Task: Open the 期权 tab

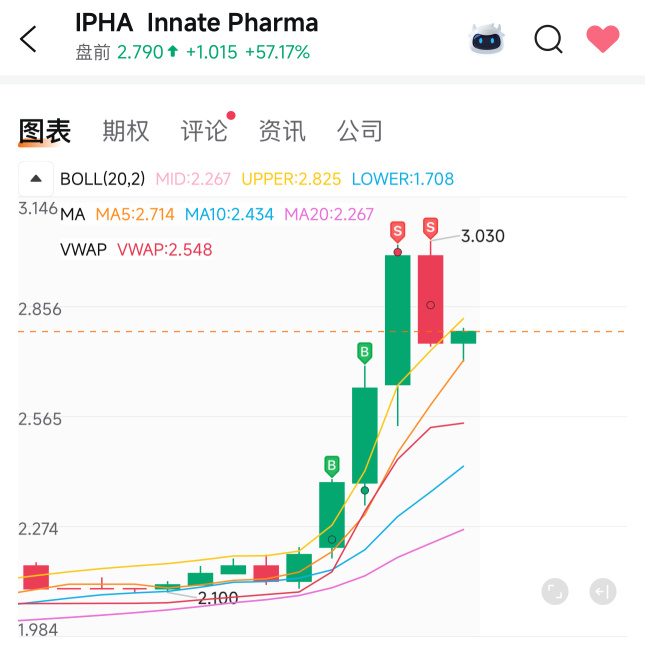Action: coord(126,131)
